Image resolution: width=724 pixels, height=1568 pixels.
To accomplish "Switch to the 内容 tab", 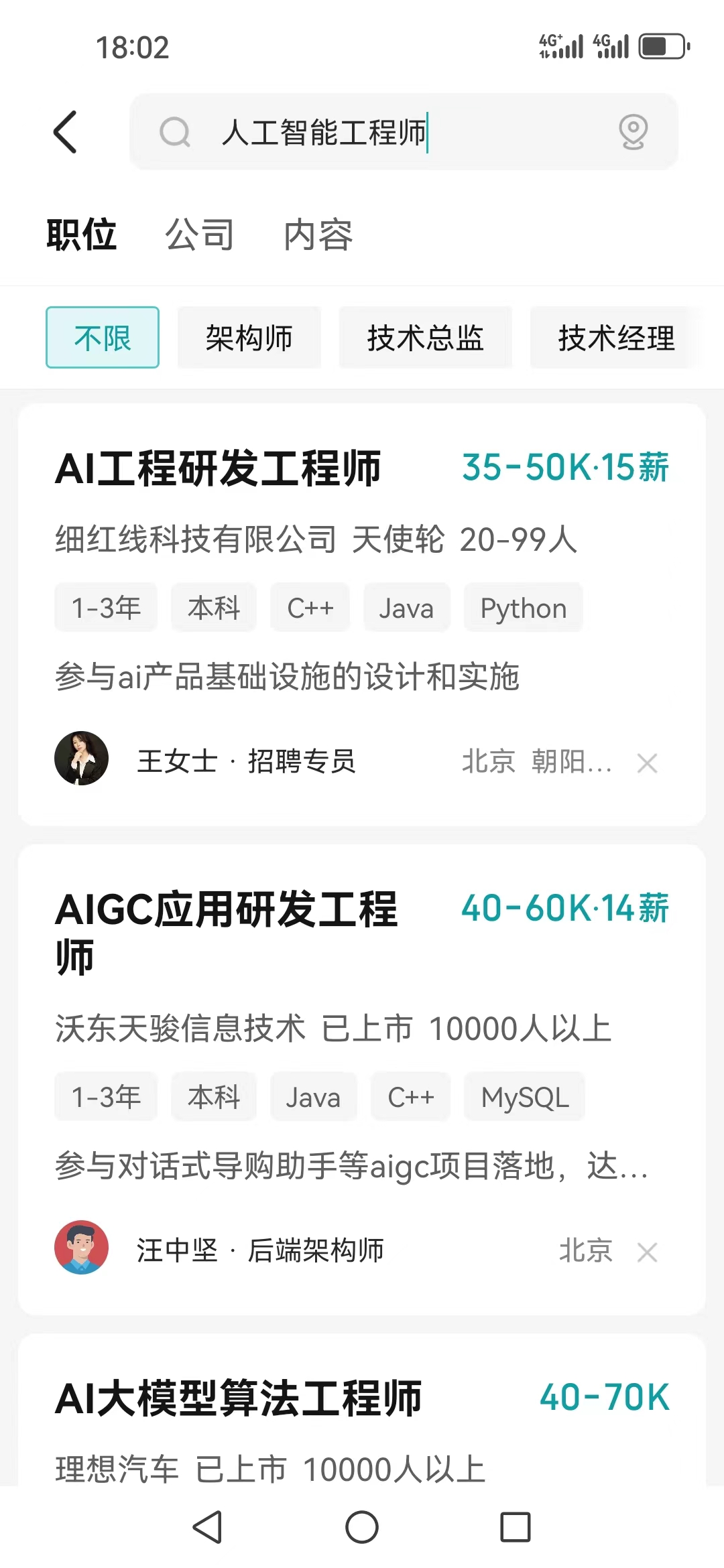I will (318, 235).
